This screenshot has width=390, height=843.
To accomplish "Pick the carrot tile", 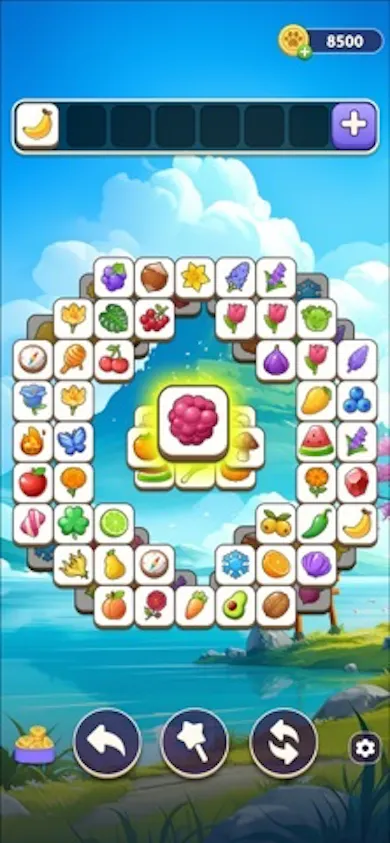I will pos(195,606).
